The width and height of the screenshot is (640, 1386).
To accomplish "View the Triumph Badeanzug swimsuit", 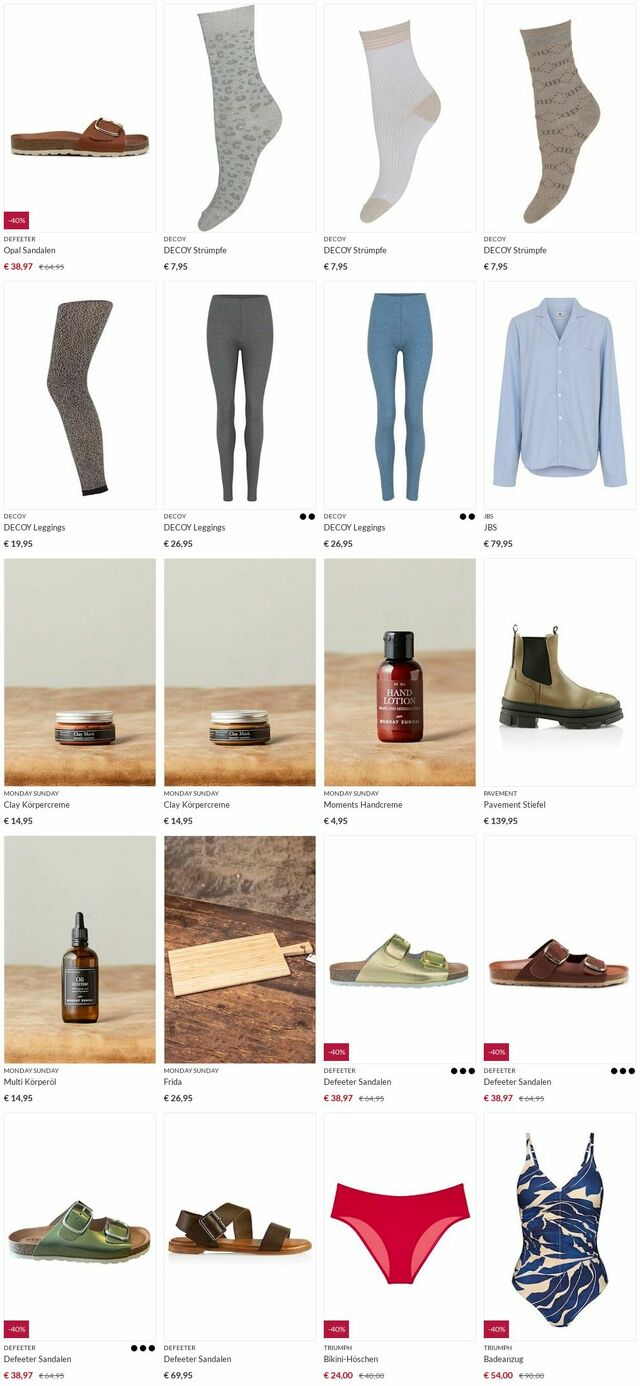I will 559,1227.
